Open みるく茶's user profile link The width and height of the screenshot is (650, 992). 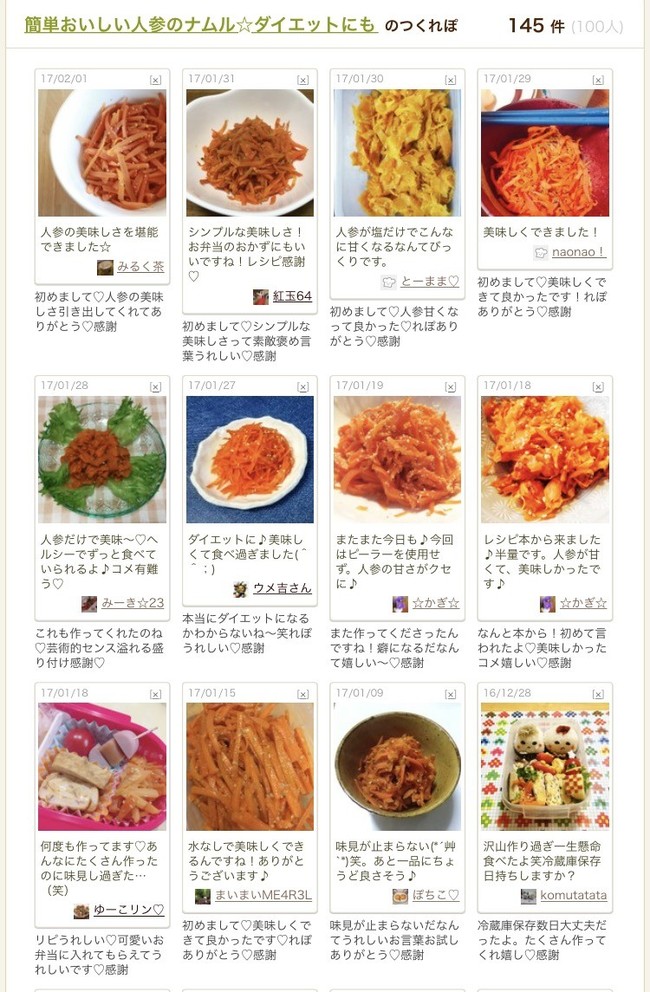140,267
